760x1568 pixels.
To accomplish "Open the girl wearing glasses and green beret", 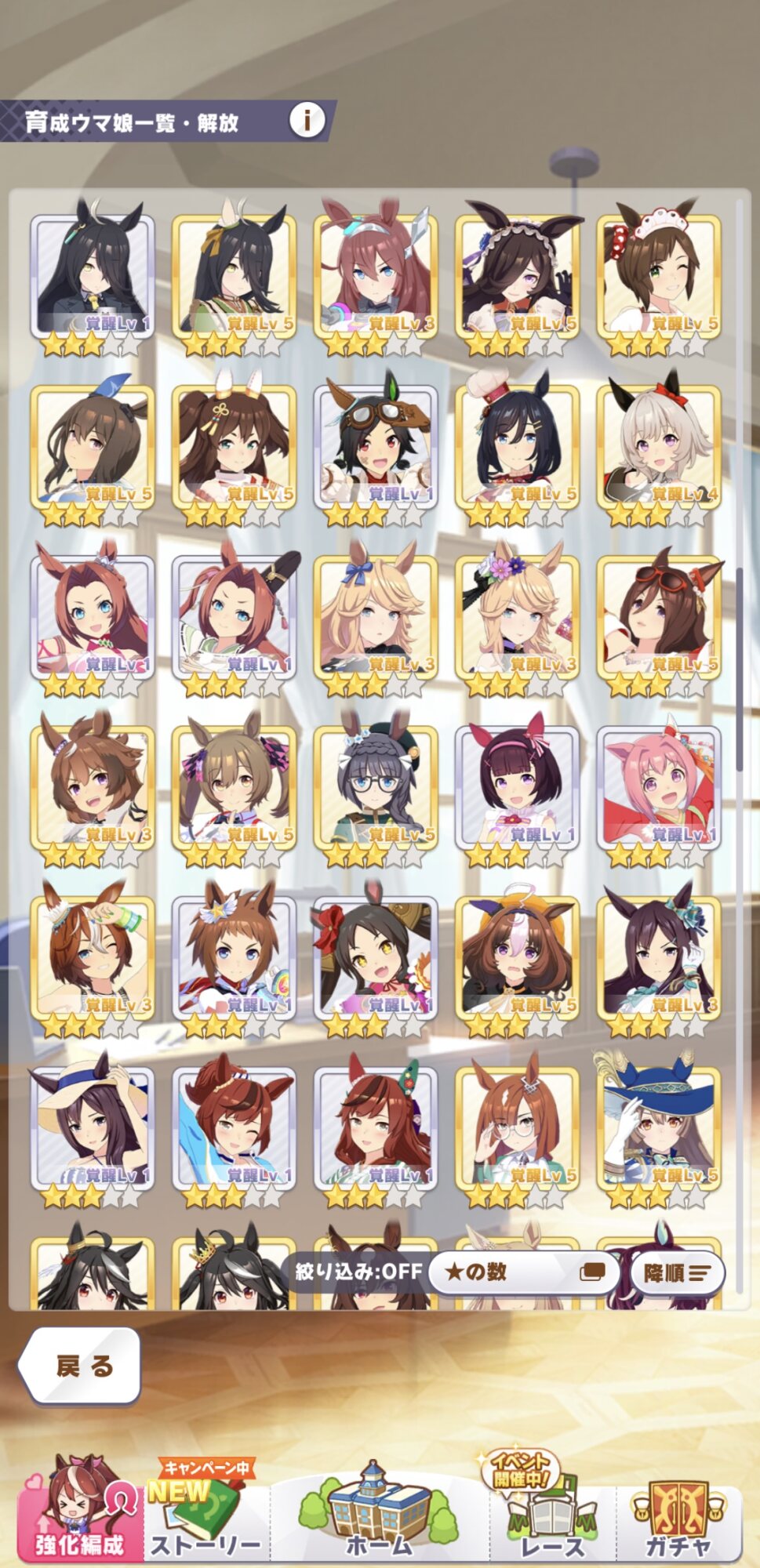I will click(376, 789).
